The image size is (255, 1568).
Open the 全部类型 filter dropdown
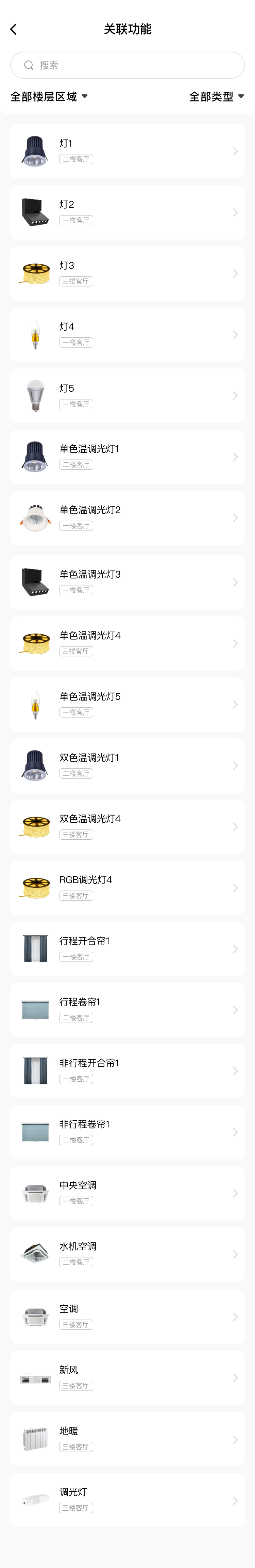[x=216, y=97]
